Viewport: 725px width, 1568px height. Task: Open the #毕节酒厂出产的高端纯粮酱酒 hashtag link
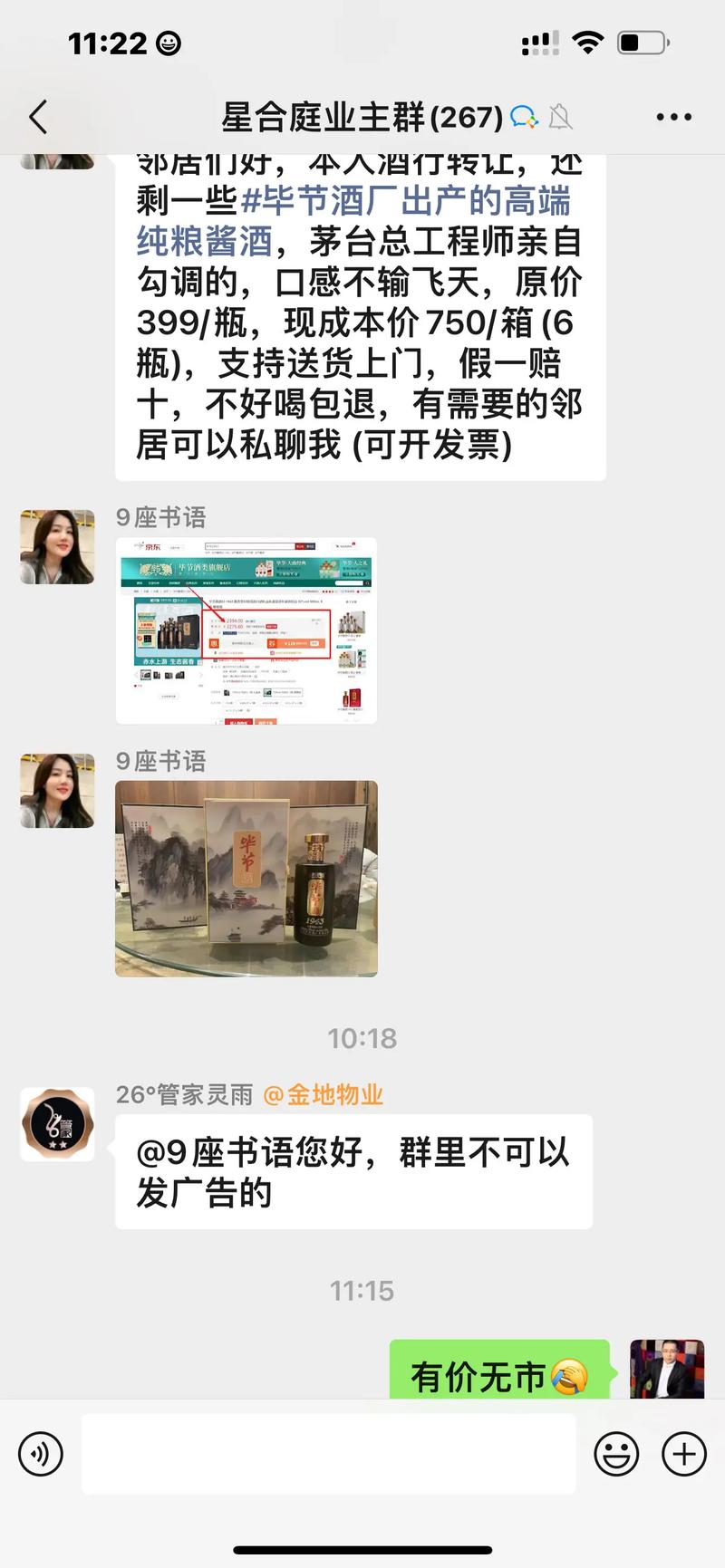[405, 203]
